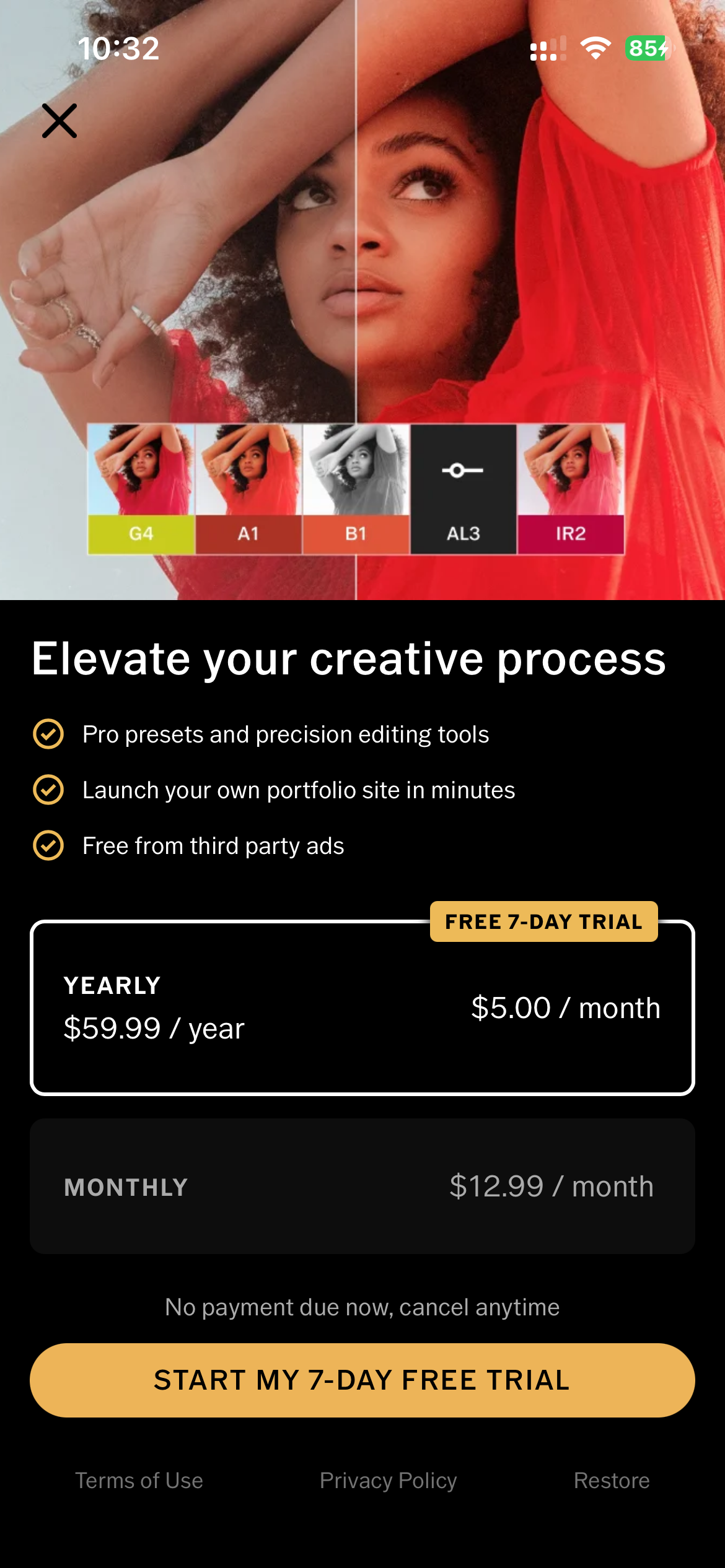The width and height of the screenshot is (725, 1568).
Task: Open the Terms of Use
Action: 139,1481
